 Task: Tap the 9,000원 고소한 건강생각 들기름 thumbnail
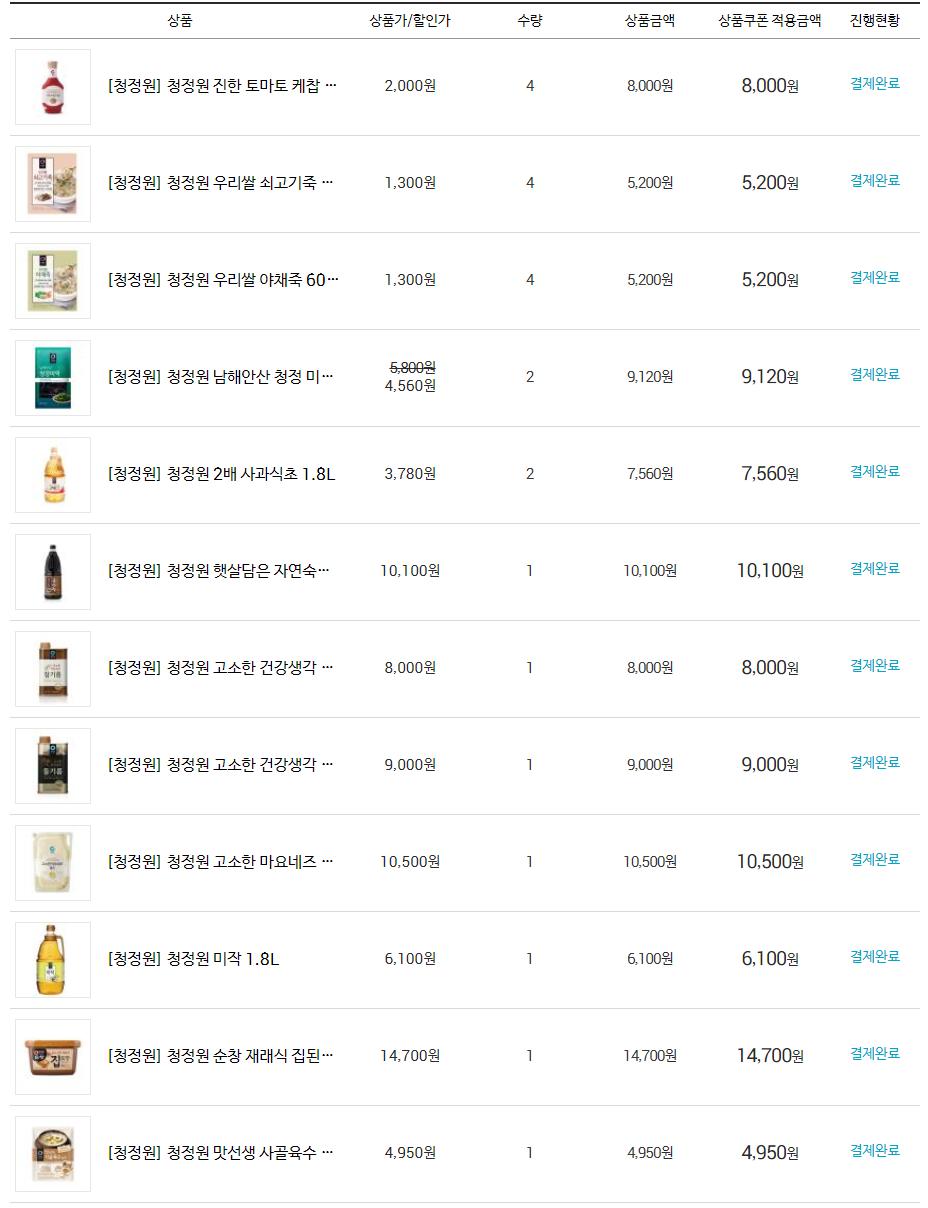53,765
